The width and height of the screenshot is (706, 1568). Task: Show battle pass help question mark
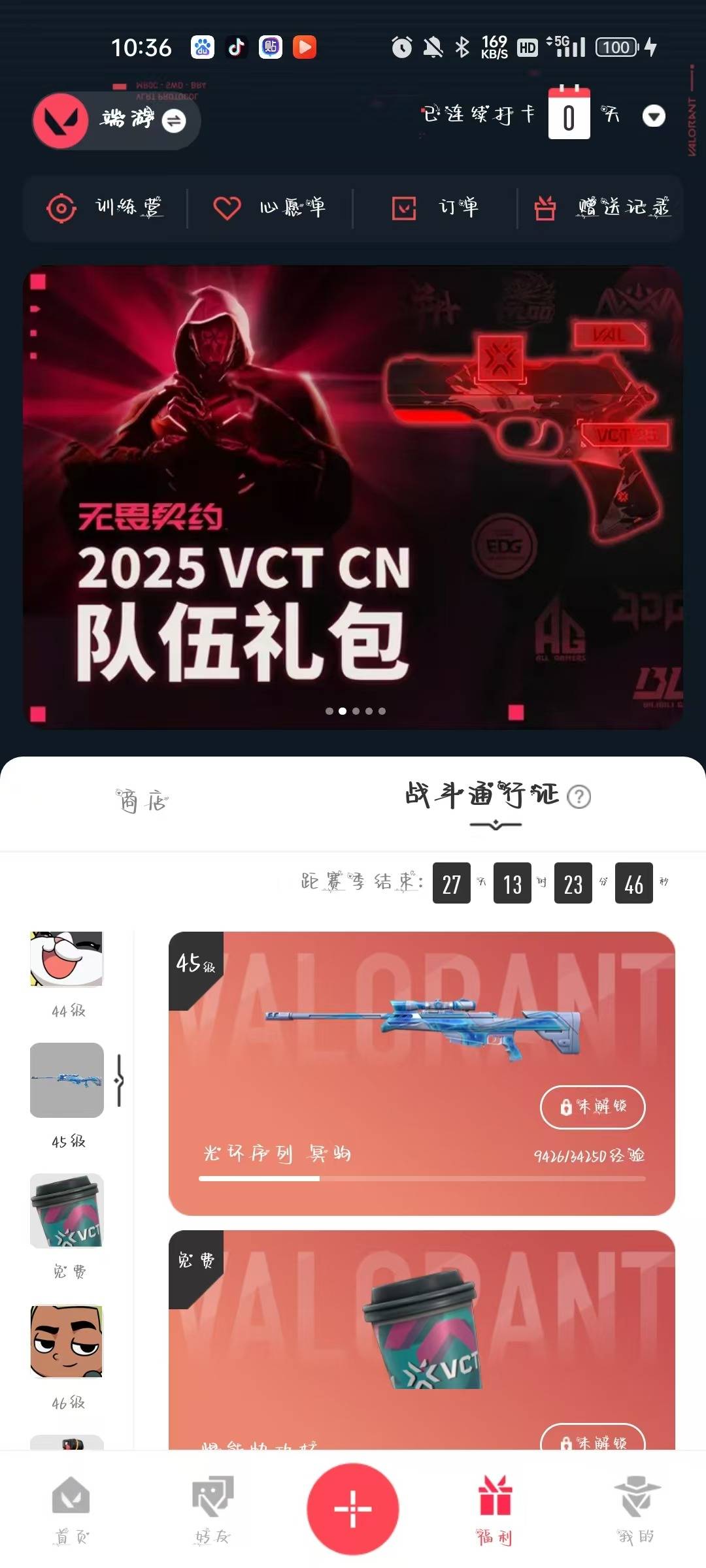point(579,797)
